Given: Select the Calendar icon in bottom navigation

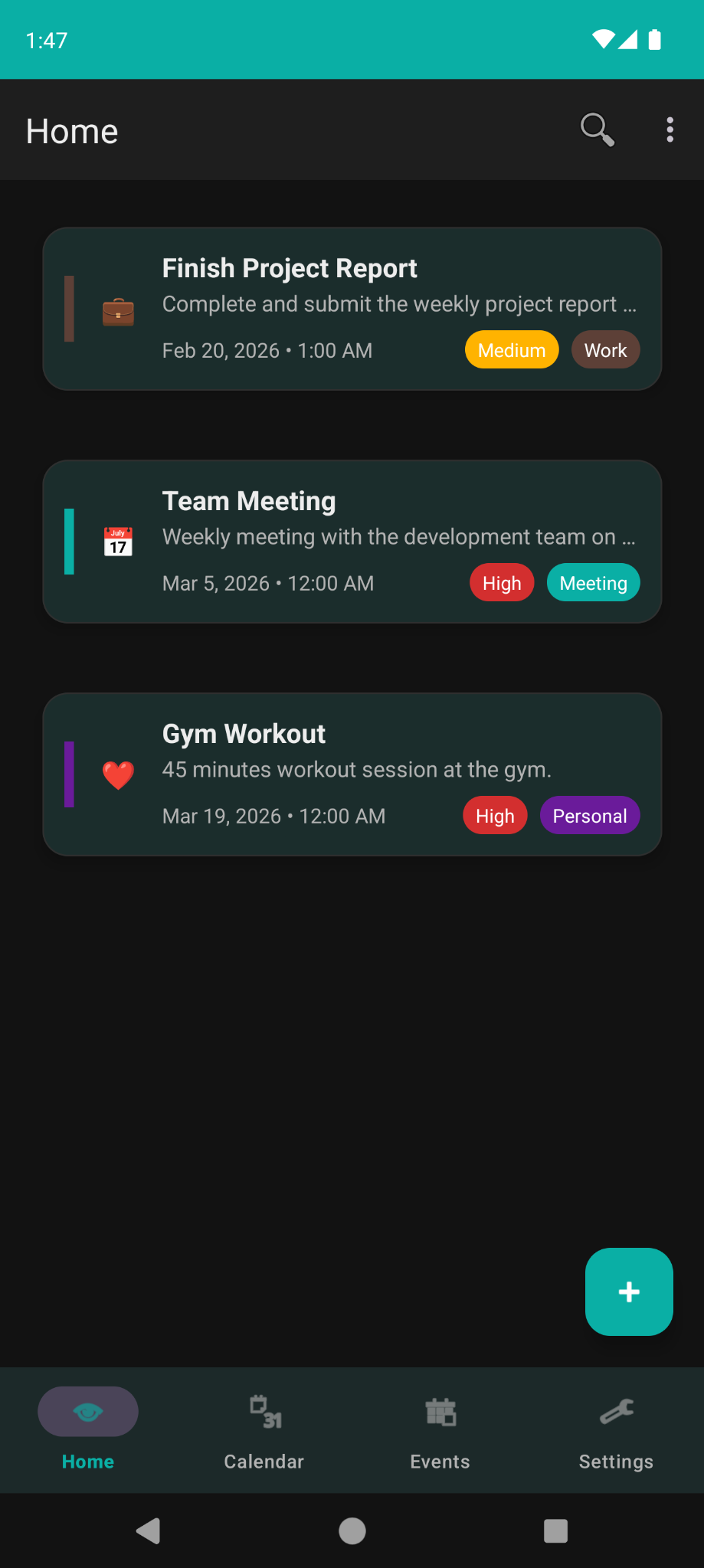Looking at the screenshot, I should (264, 1412).
